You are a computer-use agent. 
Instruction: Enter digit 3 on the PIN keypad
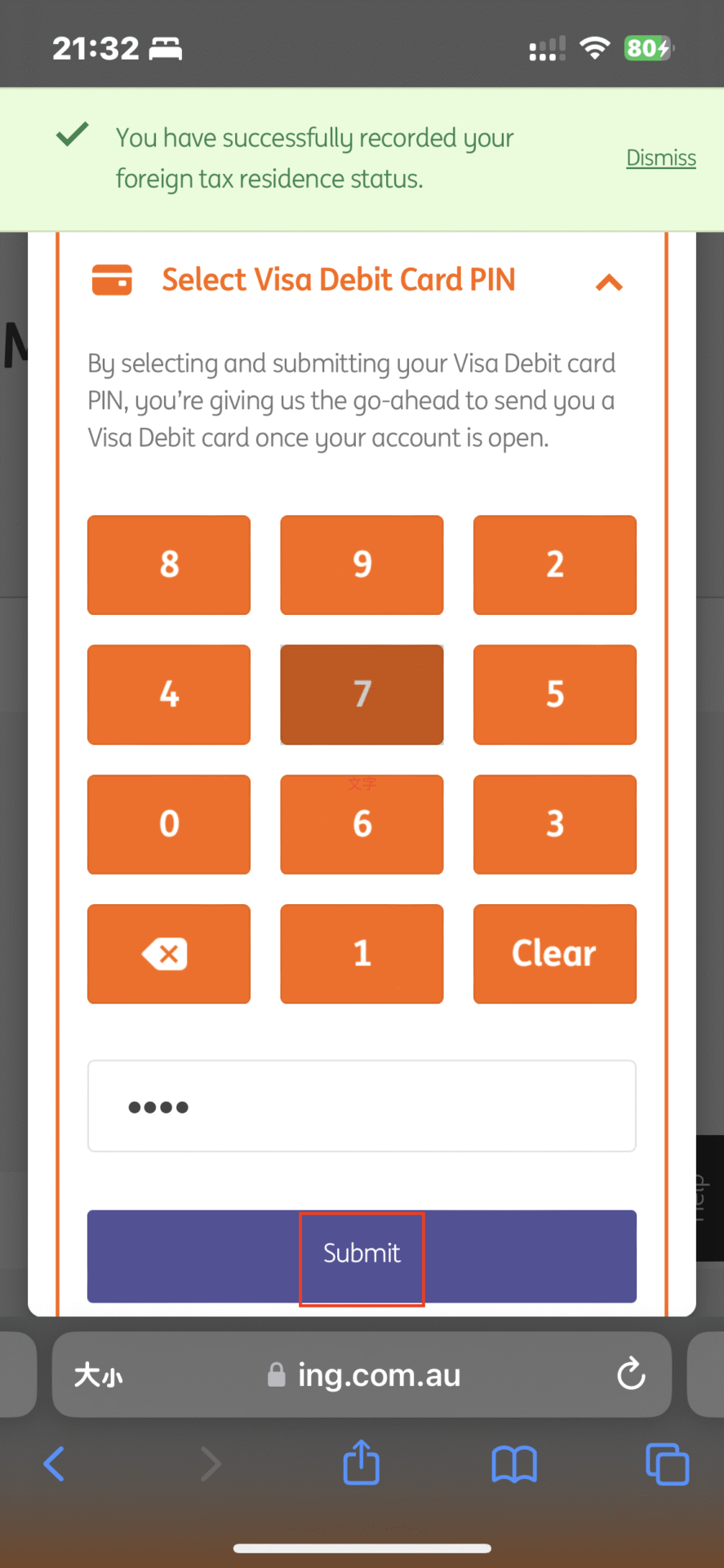pyautogui.click(x=554, y=824)
